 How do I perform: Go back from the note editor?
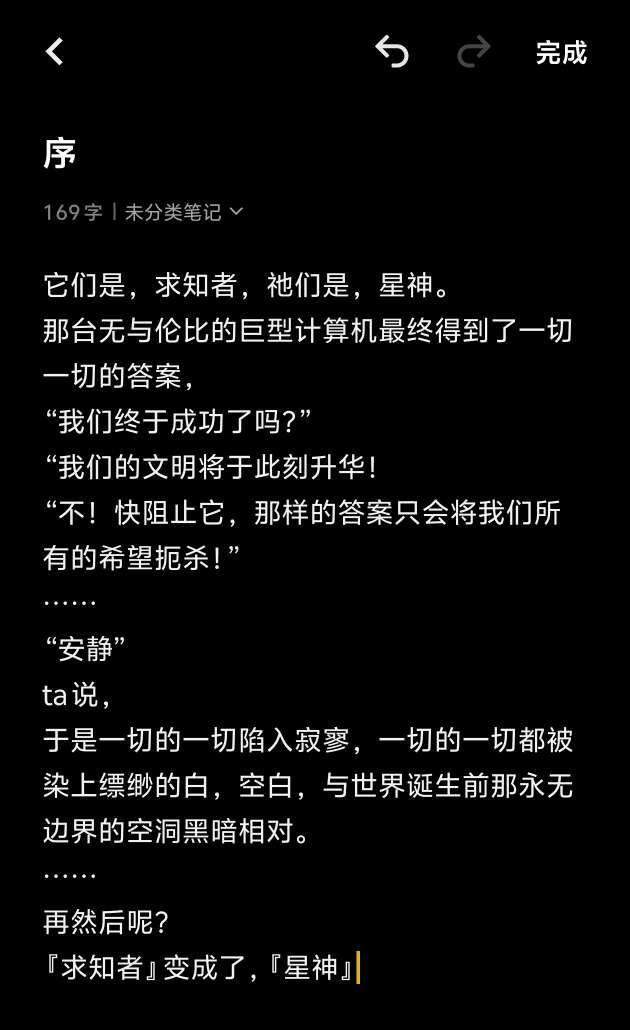tap(55, 52)
